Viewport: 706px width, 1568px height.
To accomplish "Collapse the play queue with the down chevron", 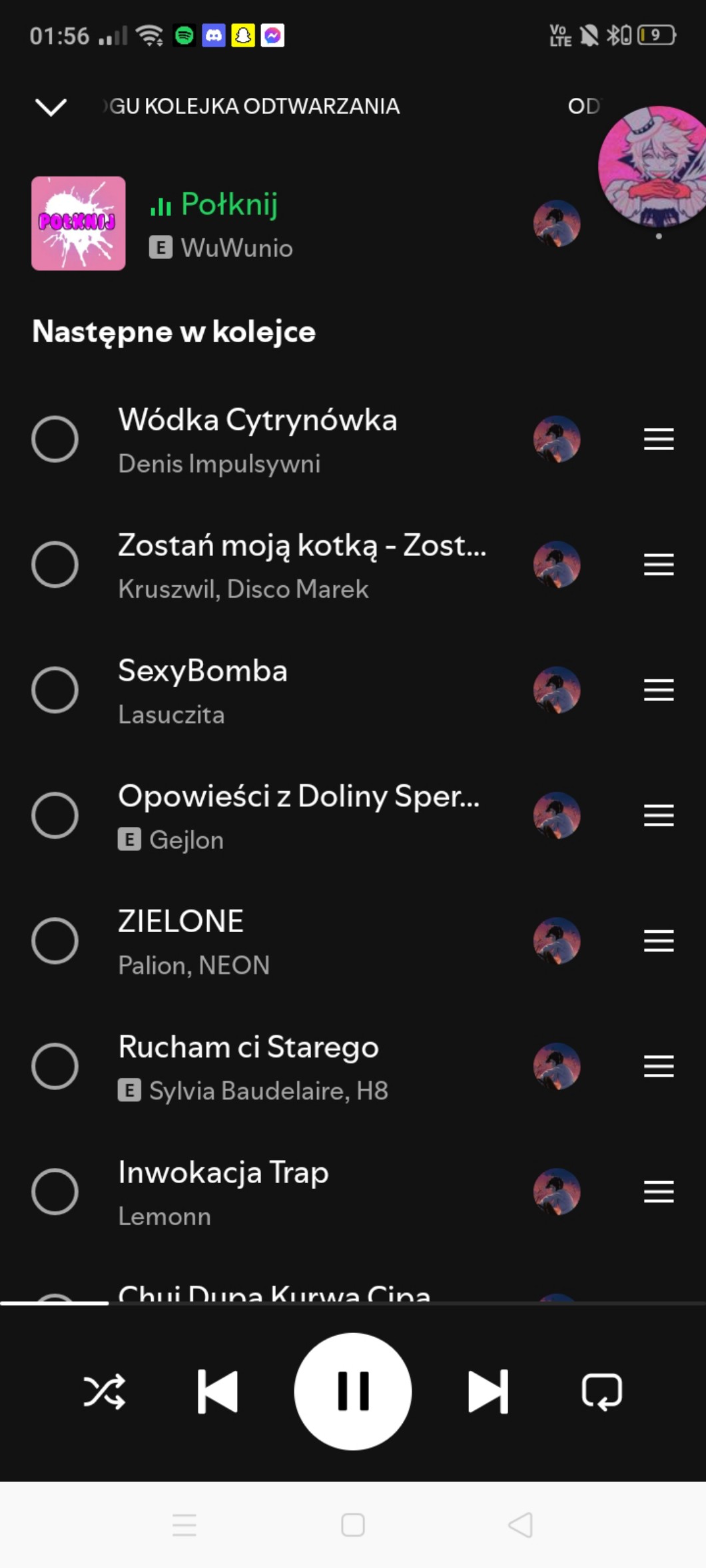I will [x=51, y=107].
